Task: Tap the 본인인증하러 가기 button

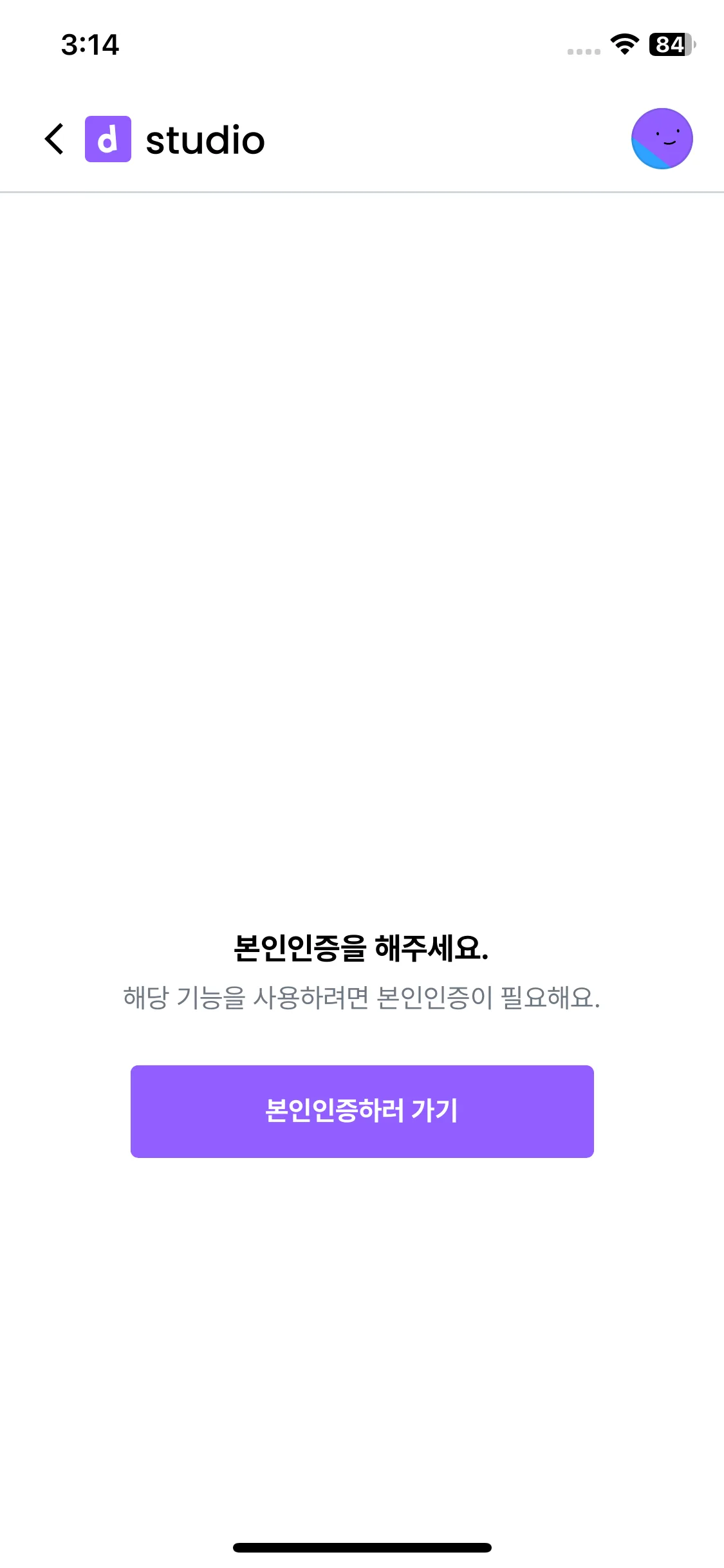Action: pyautogui.click(x=362, y=1111)
